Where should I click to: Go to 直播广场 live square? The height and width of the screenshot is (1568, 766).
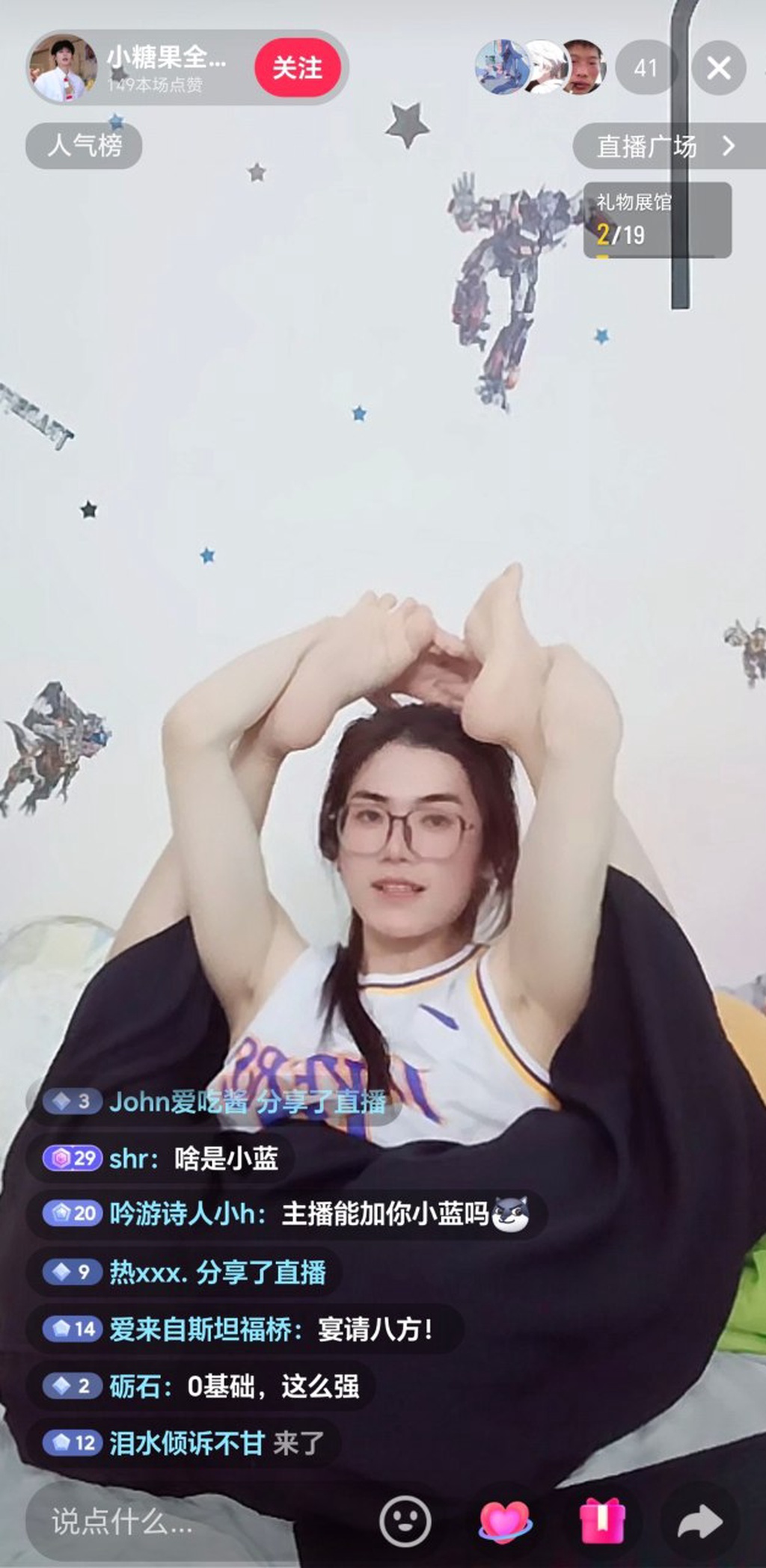[666, 146]
